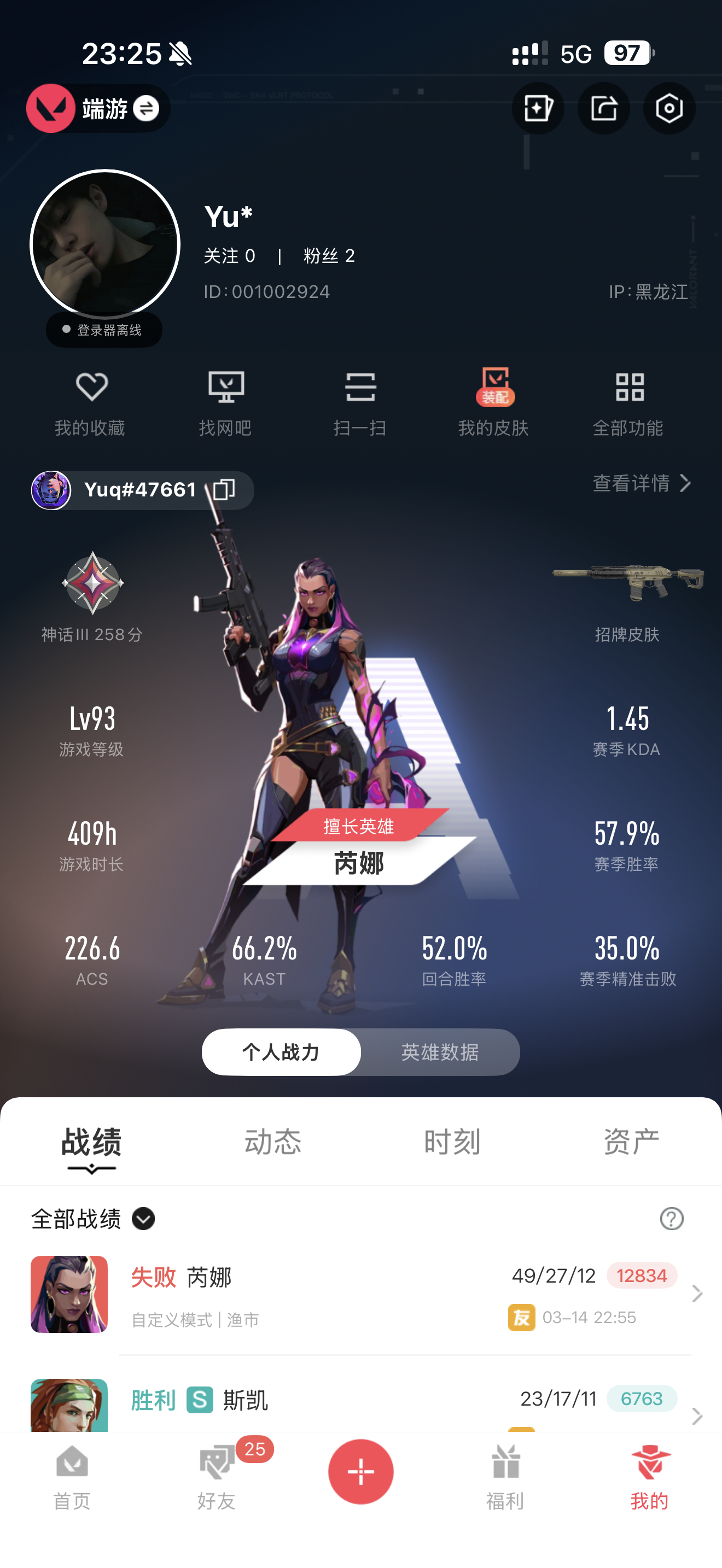Open help question-mark icon

click(x=672, y=1219)
